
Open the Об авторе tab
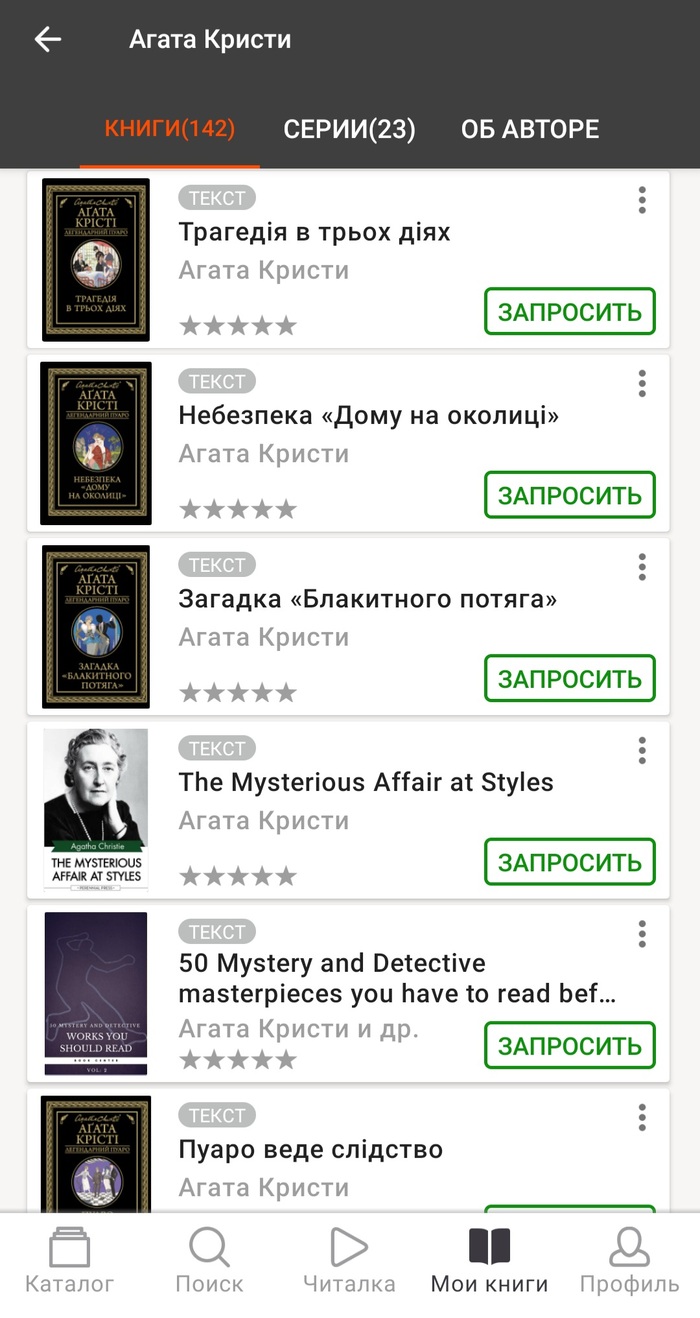pos(530,129)
